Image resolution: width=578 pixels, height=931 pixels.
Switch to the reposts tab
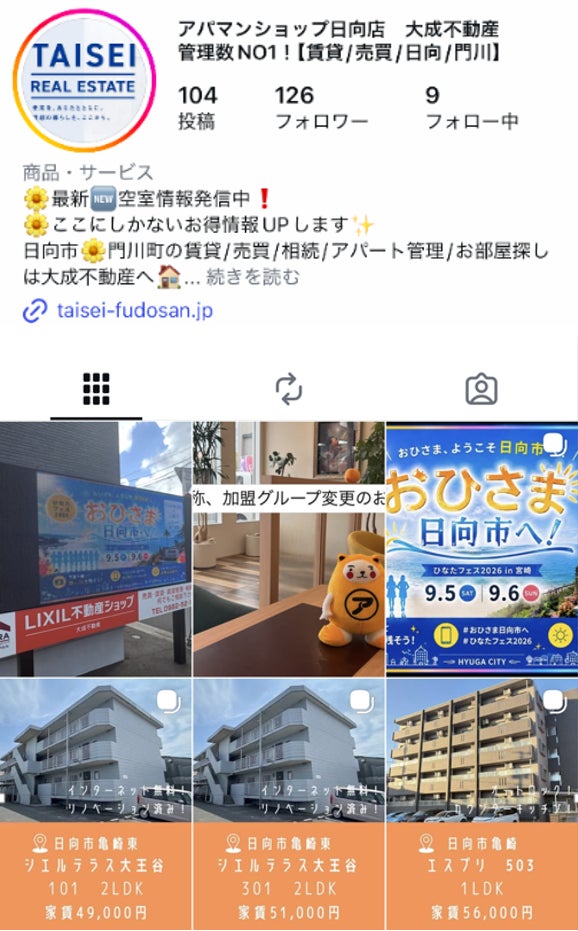[289, 390]
